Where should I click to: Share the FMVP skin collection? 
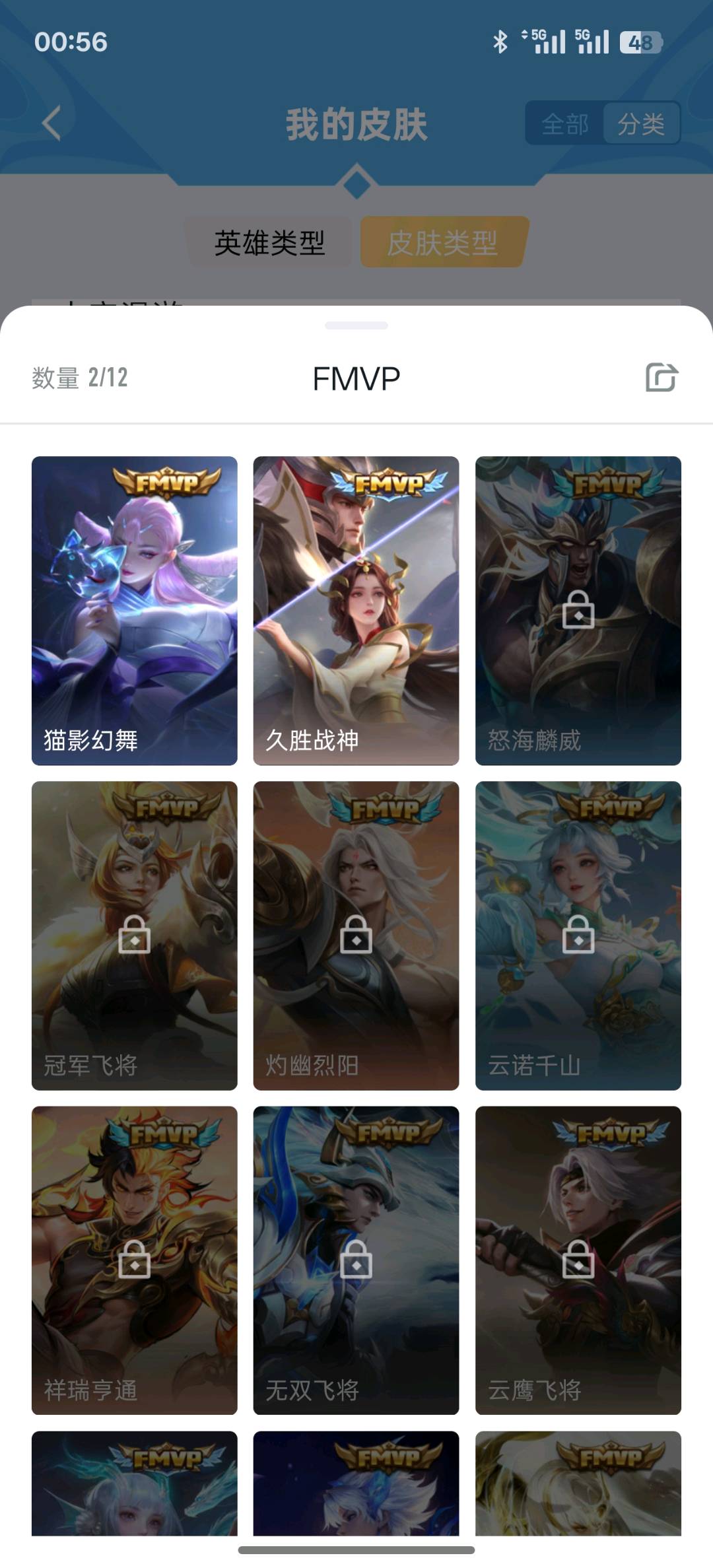click(662, 378)
